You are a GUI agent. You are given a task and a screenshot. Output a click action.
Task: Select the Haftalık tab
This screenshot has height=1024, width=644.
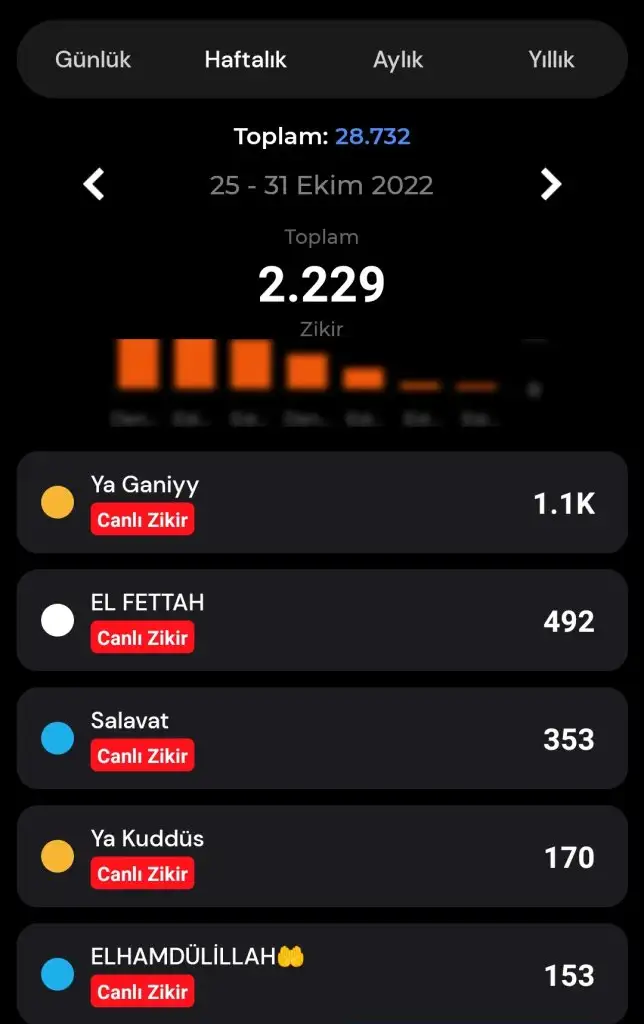[x=245, y=60]
